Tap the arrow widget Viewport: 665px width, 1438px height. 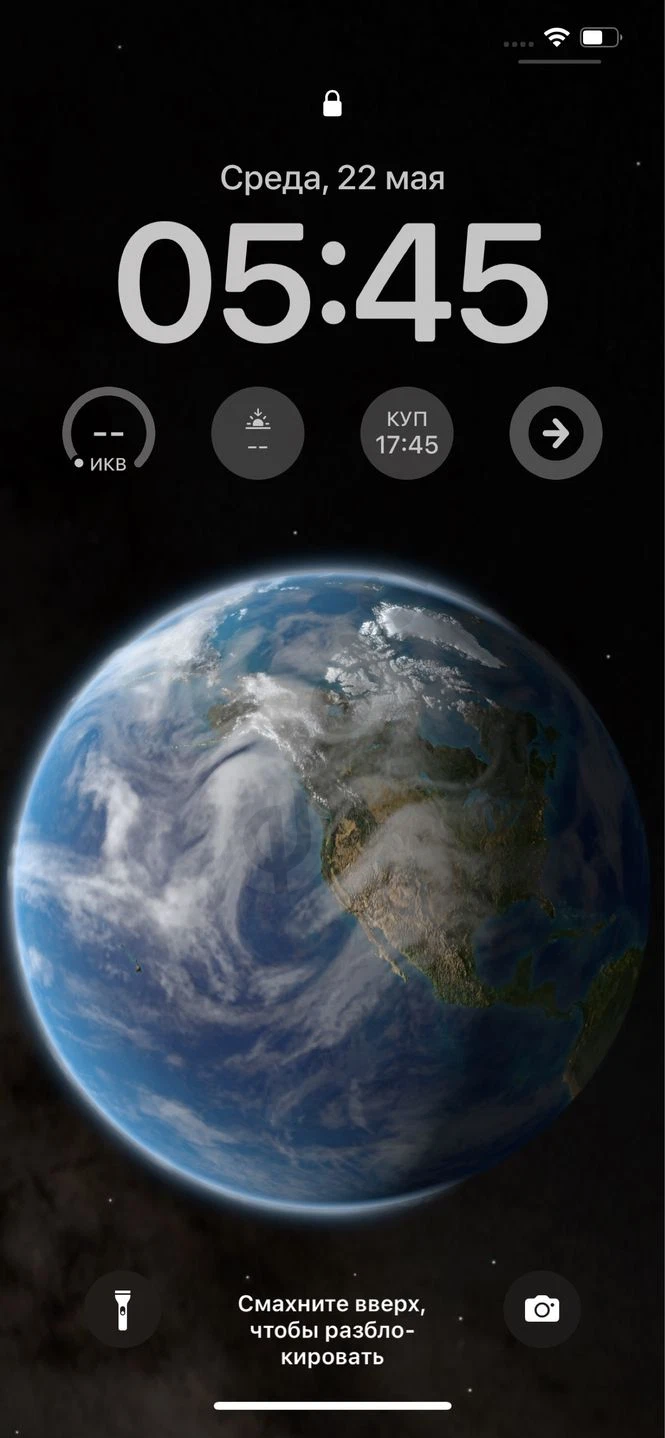click(556, 433)
